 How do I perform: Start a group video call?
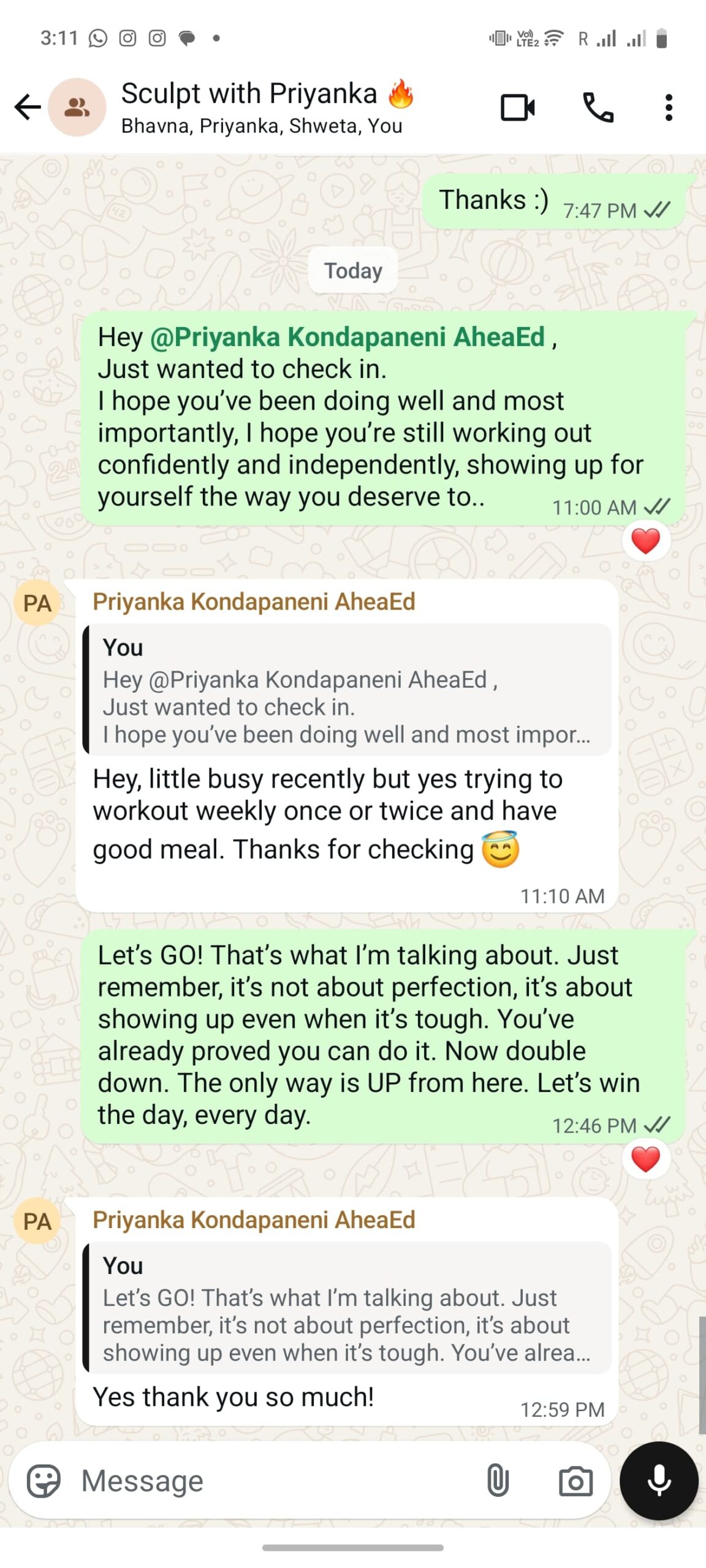tap(517, 108)
